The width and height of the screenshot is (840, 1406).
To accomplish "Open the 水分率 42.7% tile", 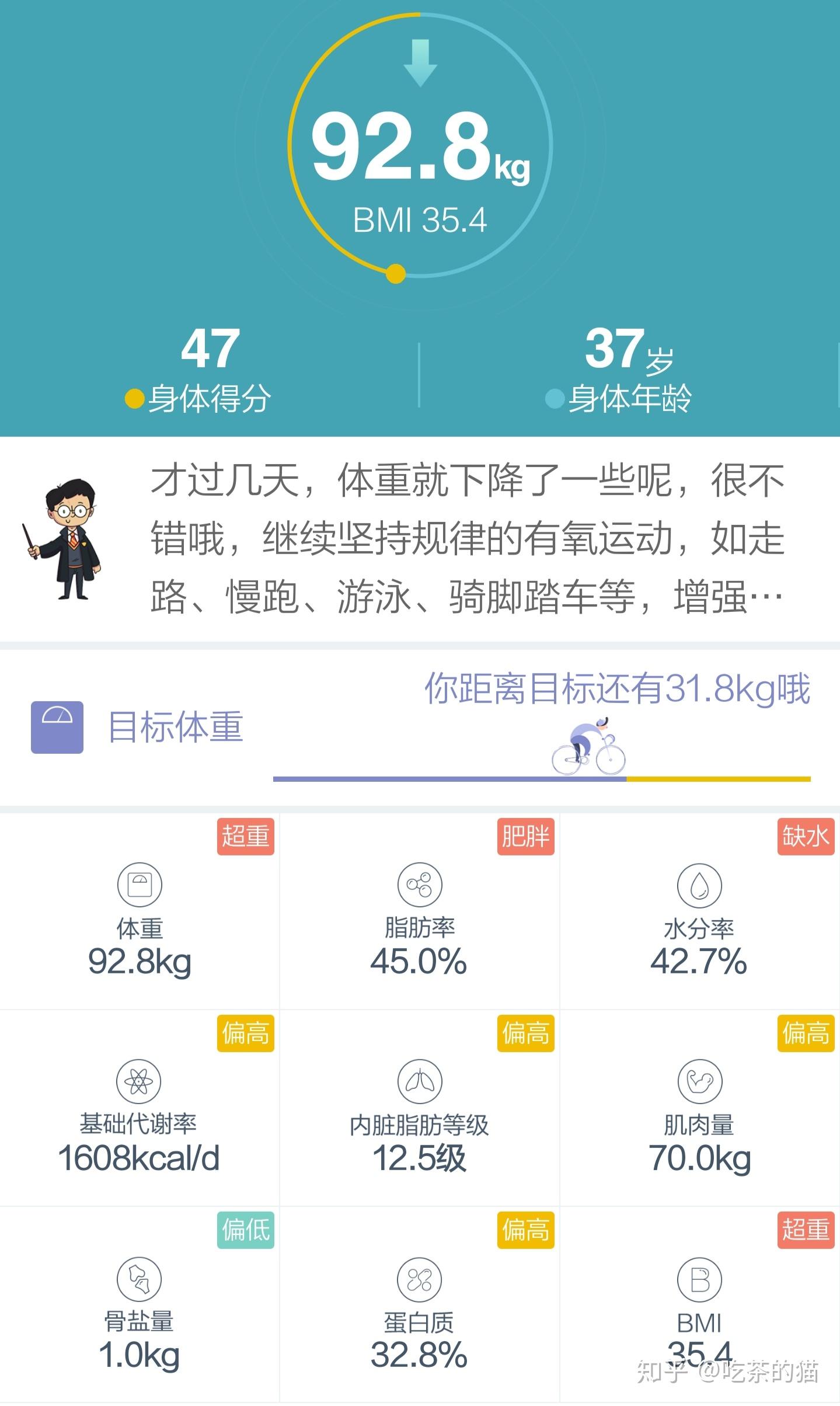I will (x=700, y=911).
